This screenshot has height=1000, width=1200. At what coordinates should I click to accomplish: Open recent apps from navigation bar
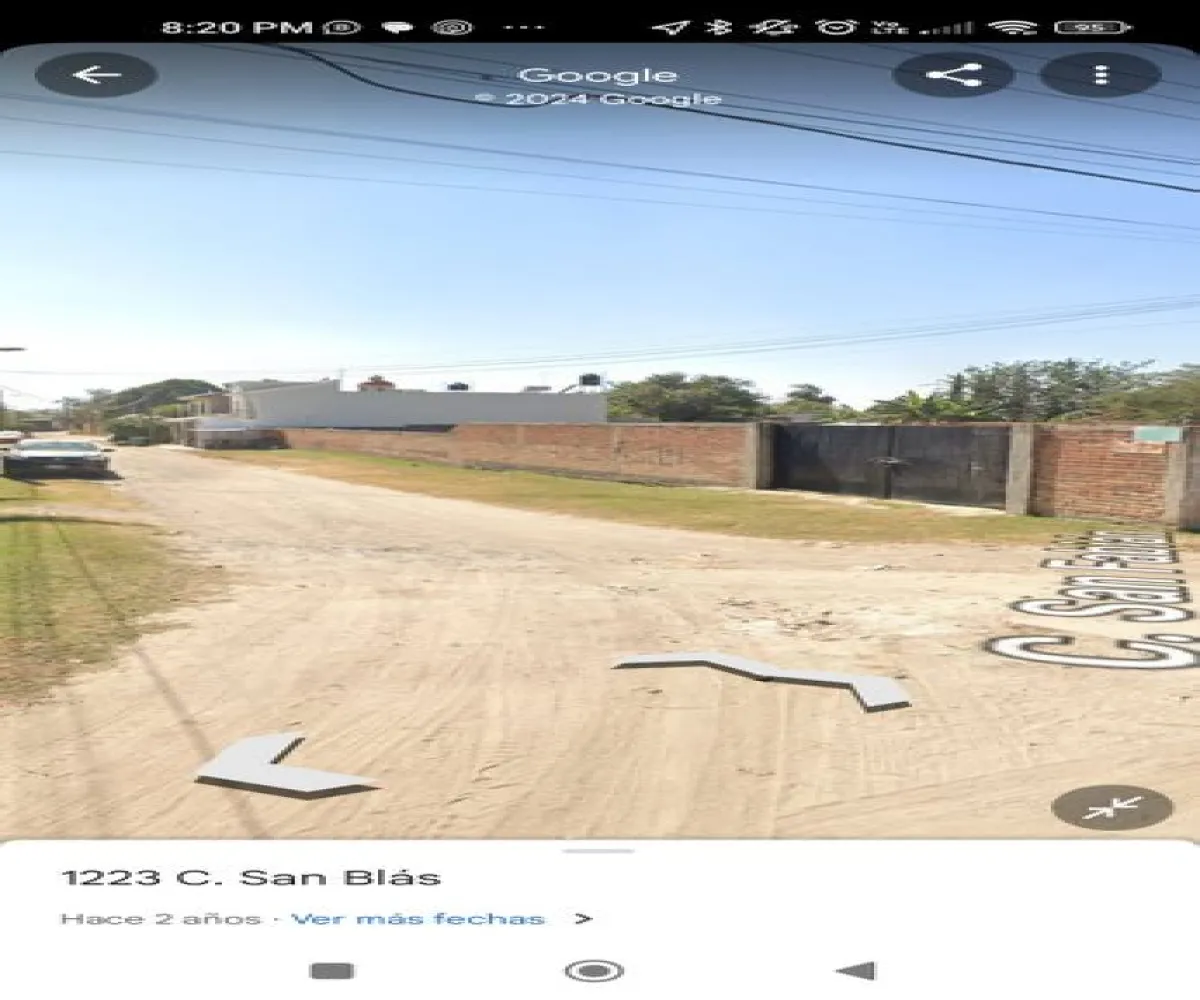pos(332,970)
